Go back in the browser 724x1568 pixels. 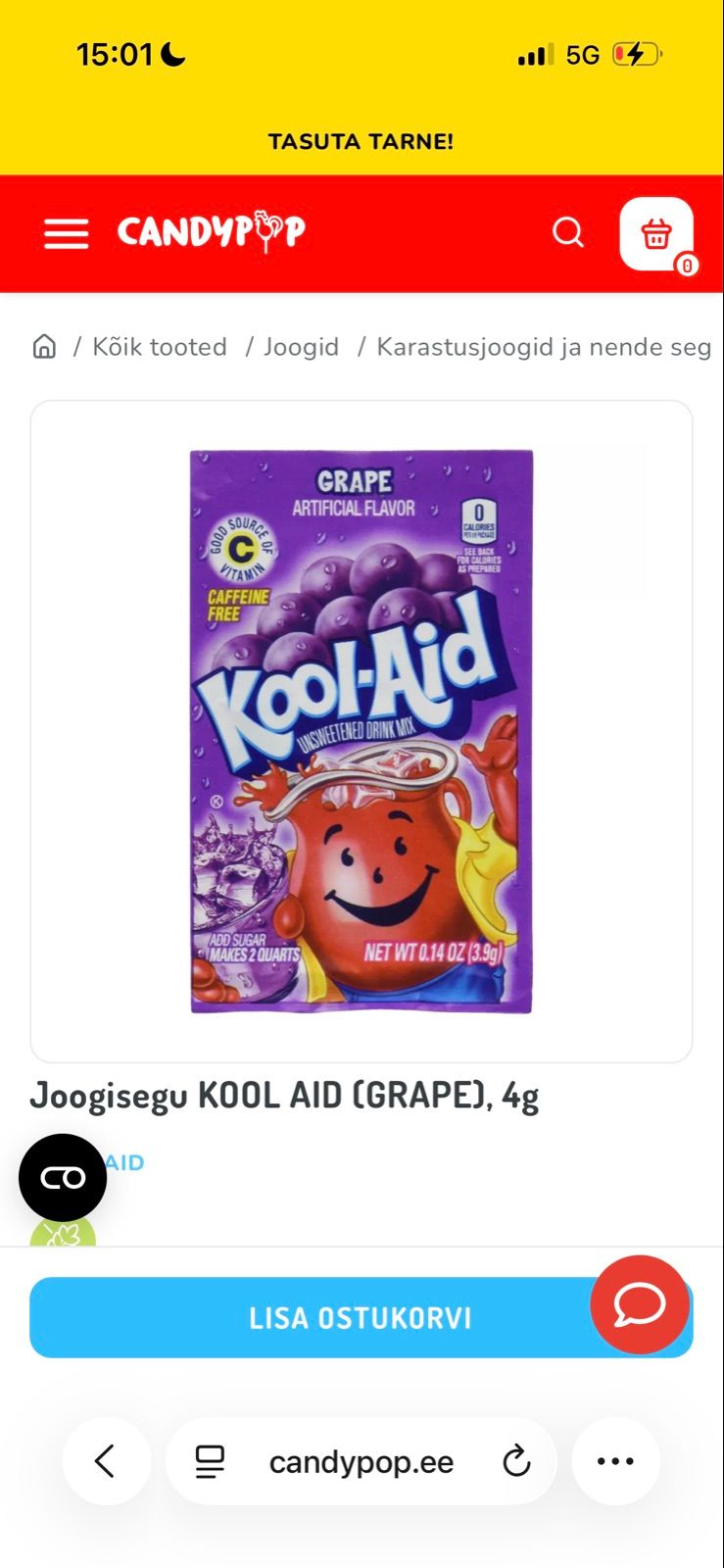(x=106, y=1461)
